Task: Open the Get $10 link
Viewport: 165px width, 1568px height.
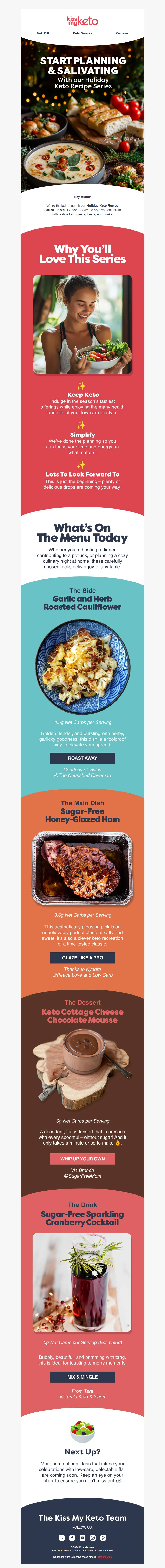Action: pyautogui.click(x=43, y=33)
